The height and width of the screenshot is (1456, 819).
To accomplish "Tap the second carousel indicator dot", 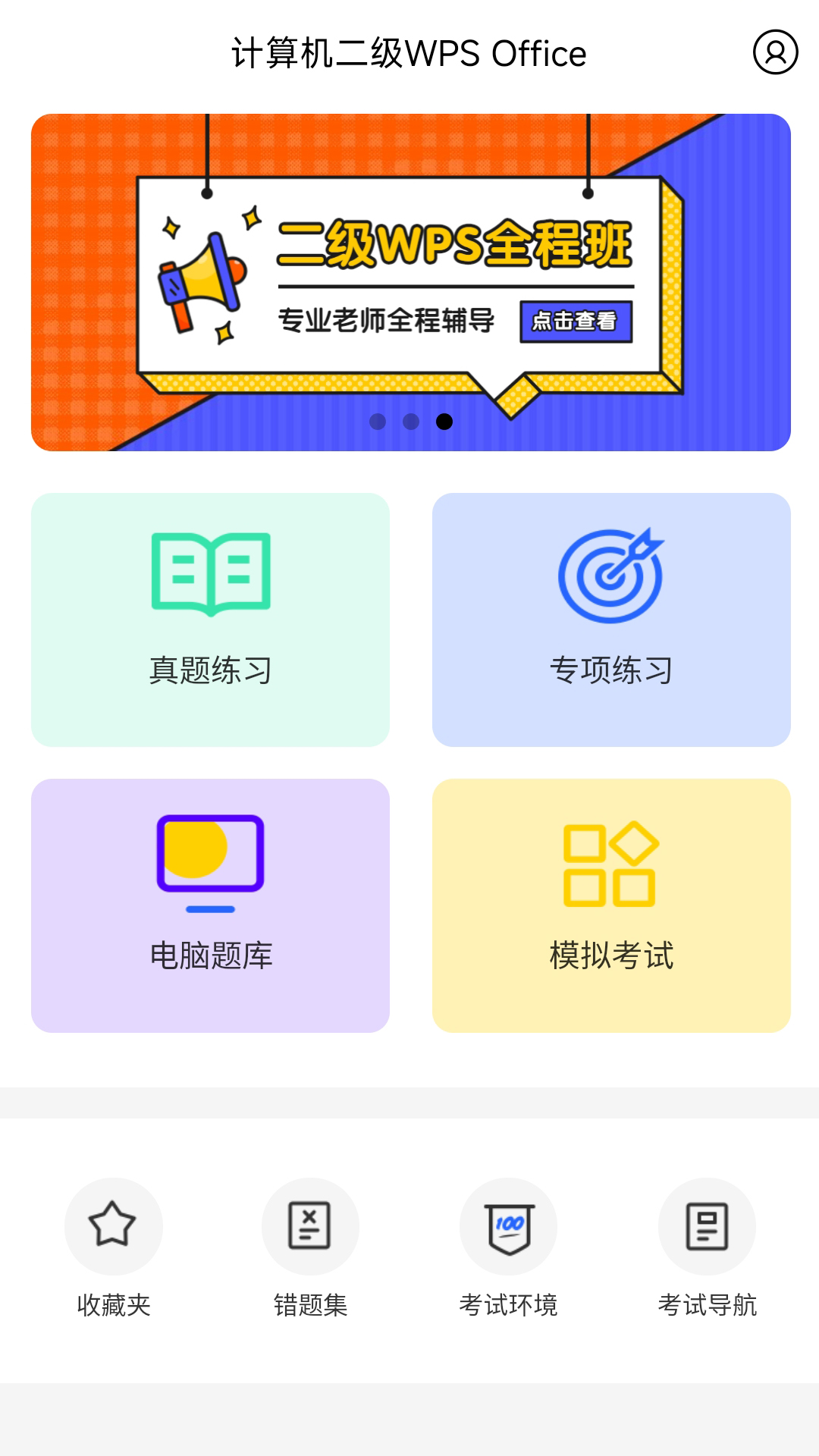I will click(x=409, y=420).
